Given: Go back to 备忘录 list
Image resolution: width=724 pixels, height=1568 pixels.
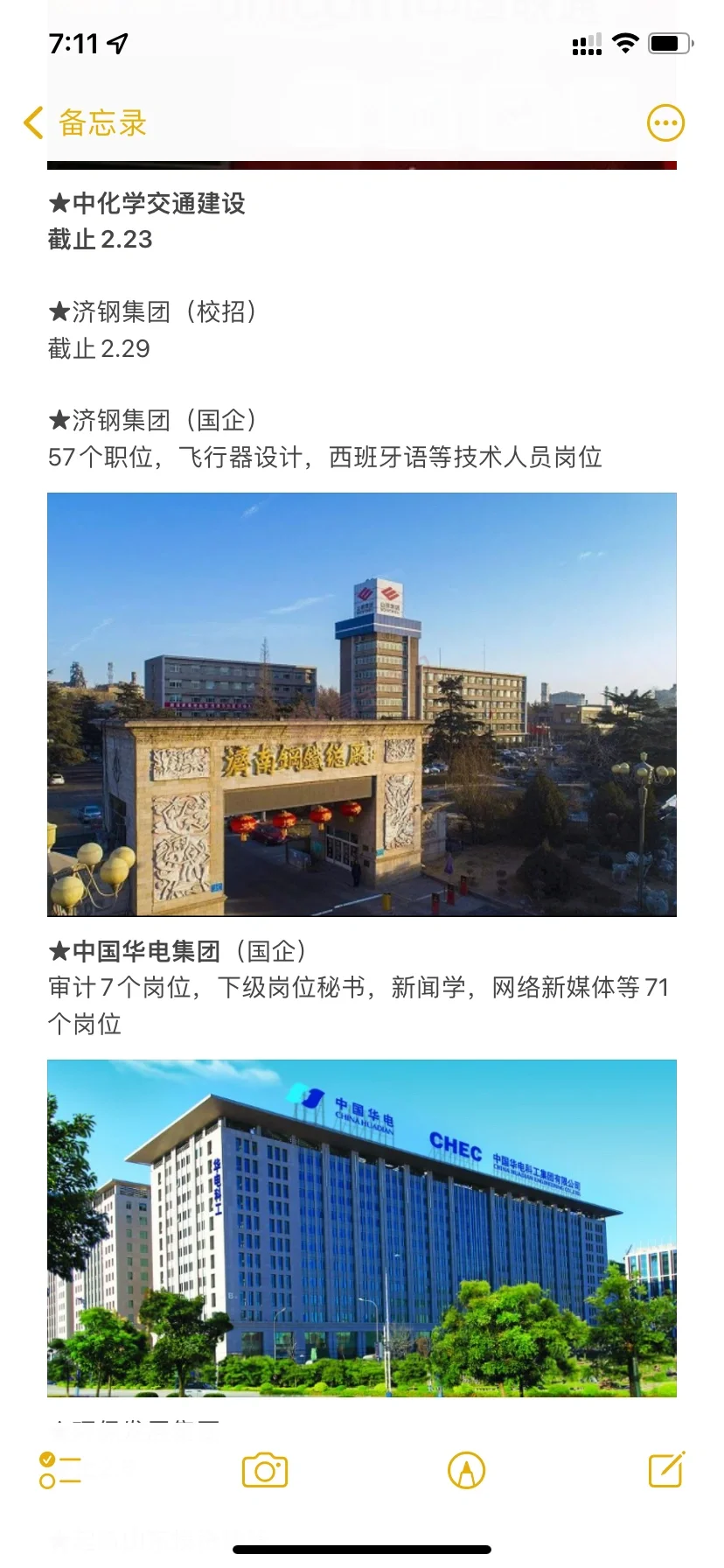Looking at the screenshot, I should (x=85, y=123).
